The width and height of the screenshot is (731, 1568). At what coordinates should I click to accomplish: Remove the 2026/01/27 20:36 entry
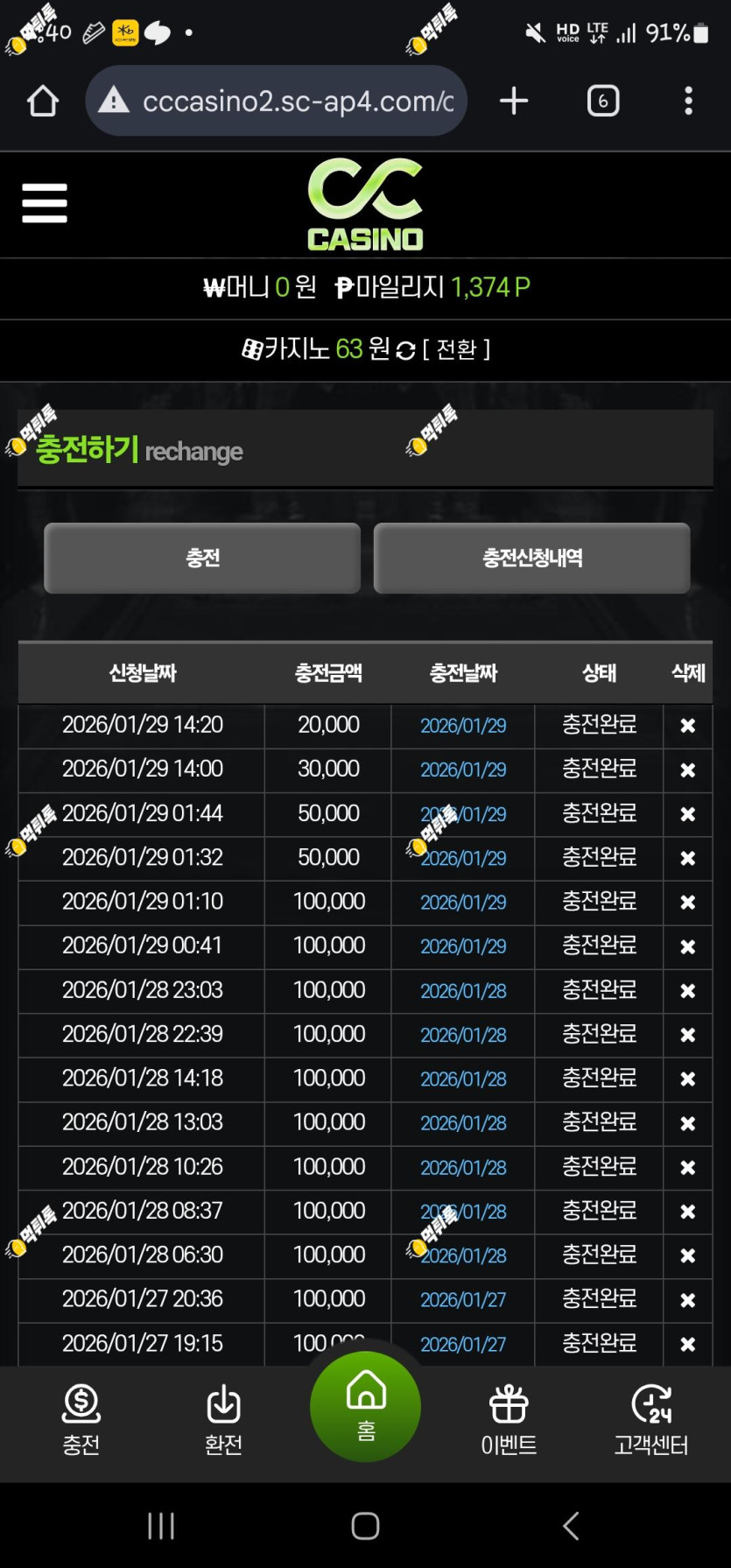coord(688,1300)
